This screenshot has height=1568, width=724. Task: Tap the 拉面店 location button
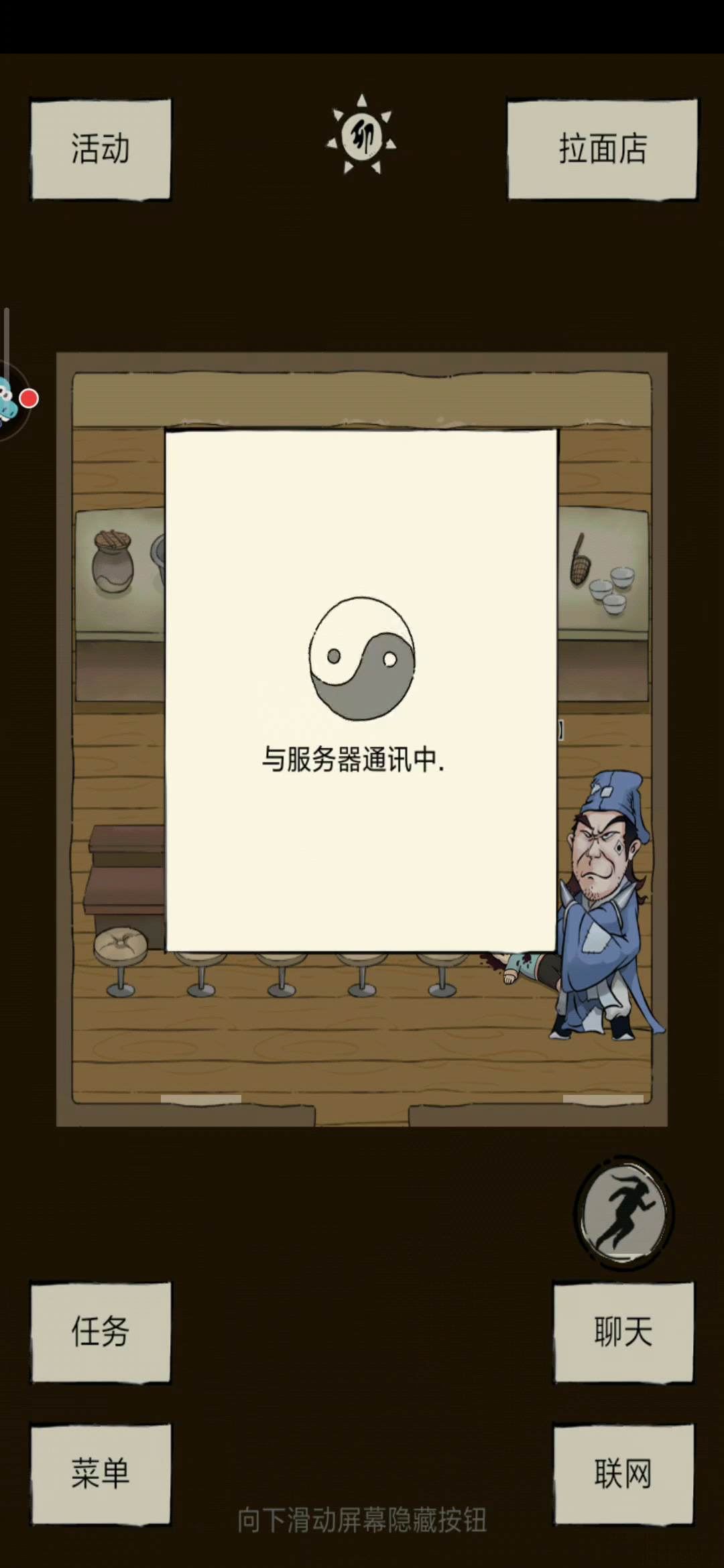[602, 149]
